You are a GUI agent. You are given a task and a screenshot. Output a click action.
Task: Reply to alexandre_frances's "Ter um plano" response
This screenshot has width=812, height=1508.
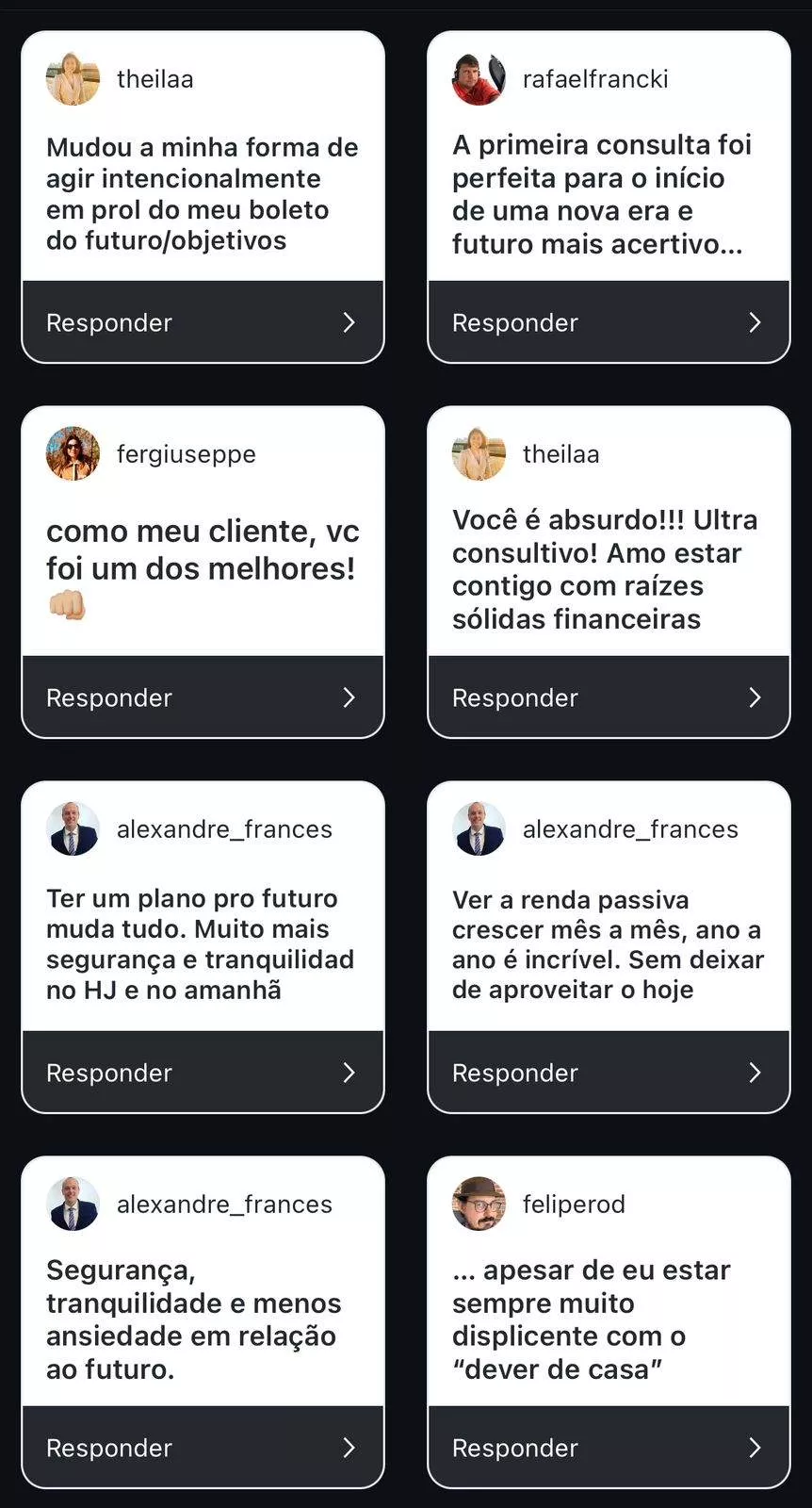[203, 1073]
